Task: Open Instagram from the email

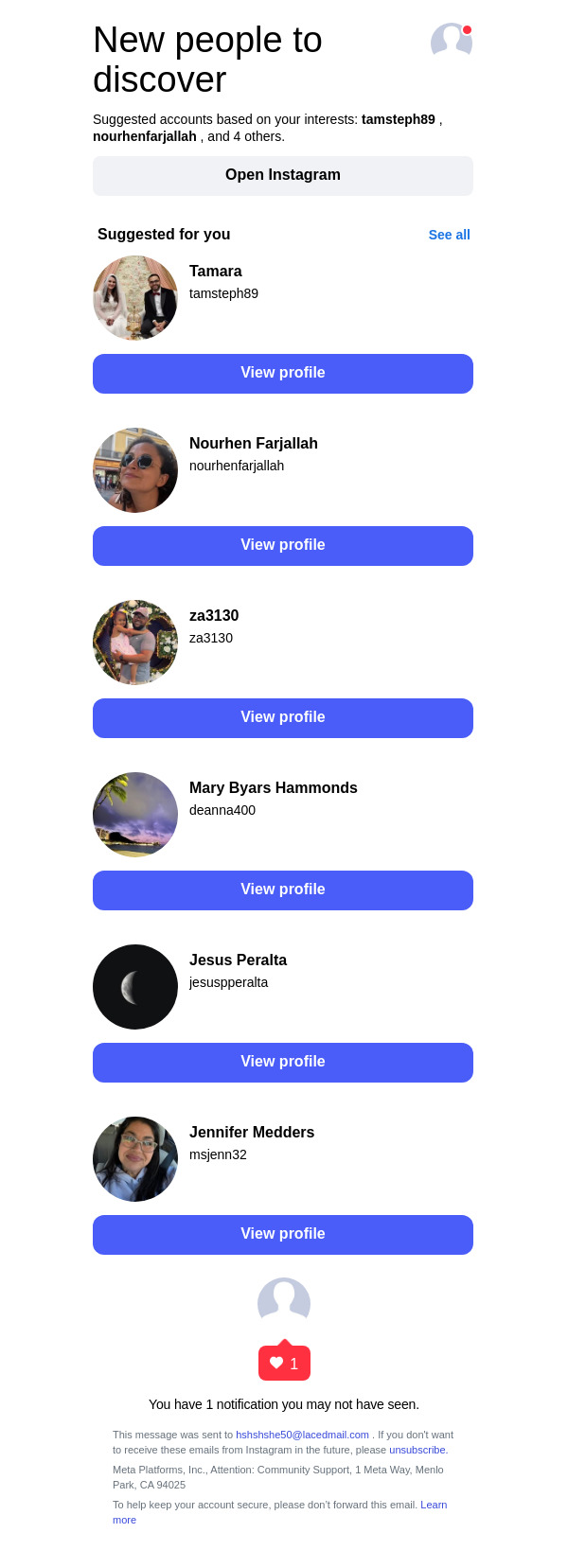Action: pos(282,176)
